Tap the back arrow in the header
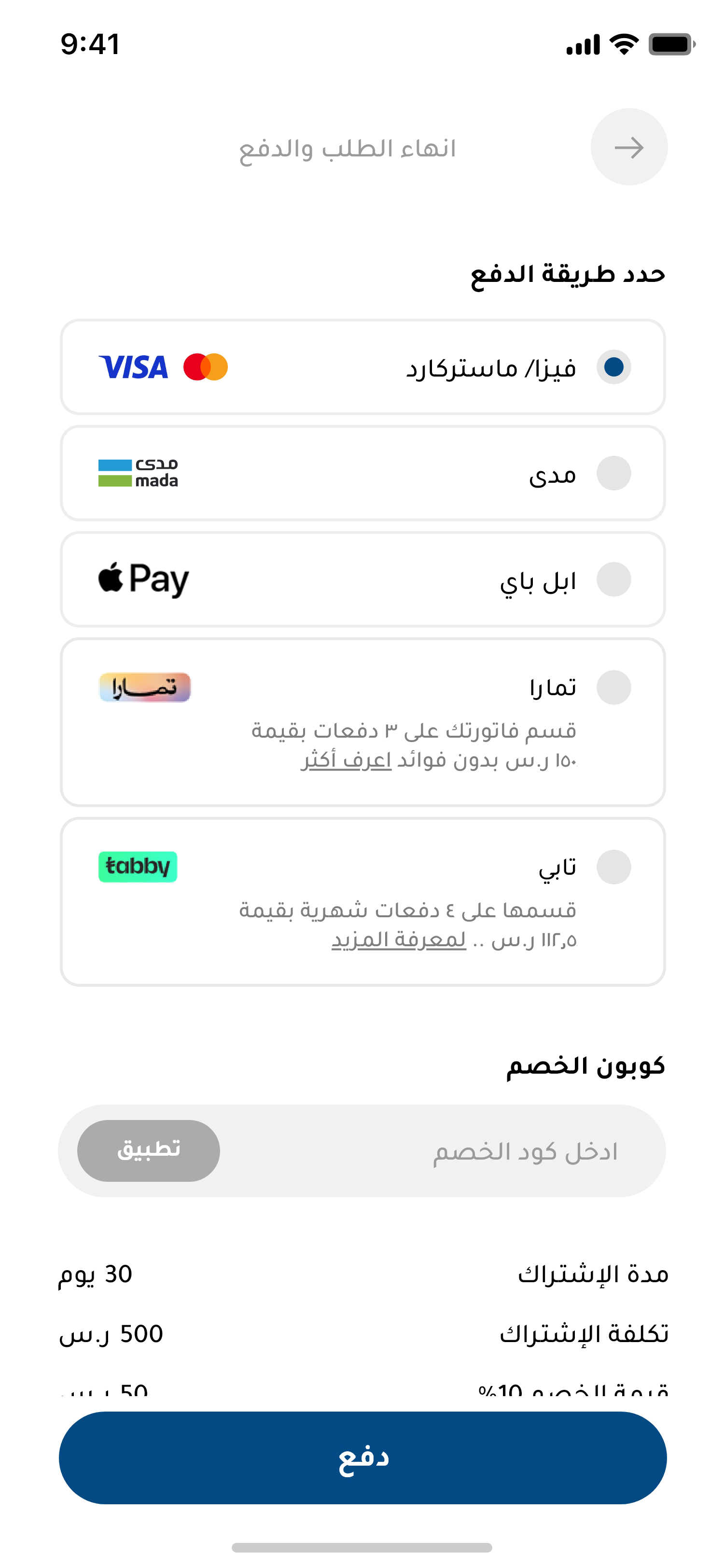Viewport: 724px width, 1568px height. [x=628, y=147]
